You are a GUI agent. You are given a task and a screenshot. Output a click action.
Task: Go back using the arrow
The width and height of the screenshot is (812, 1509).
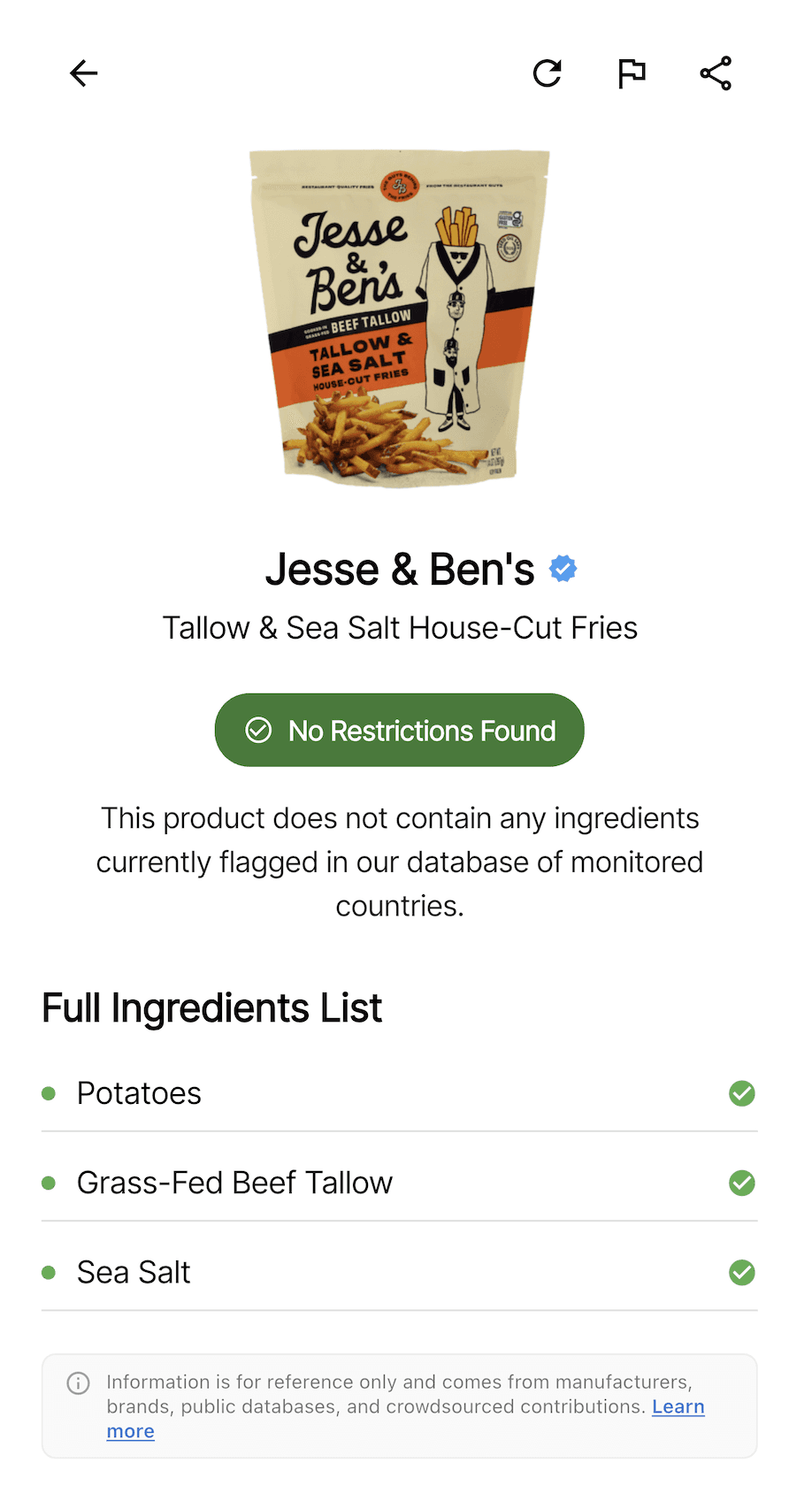coord(84,73)
